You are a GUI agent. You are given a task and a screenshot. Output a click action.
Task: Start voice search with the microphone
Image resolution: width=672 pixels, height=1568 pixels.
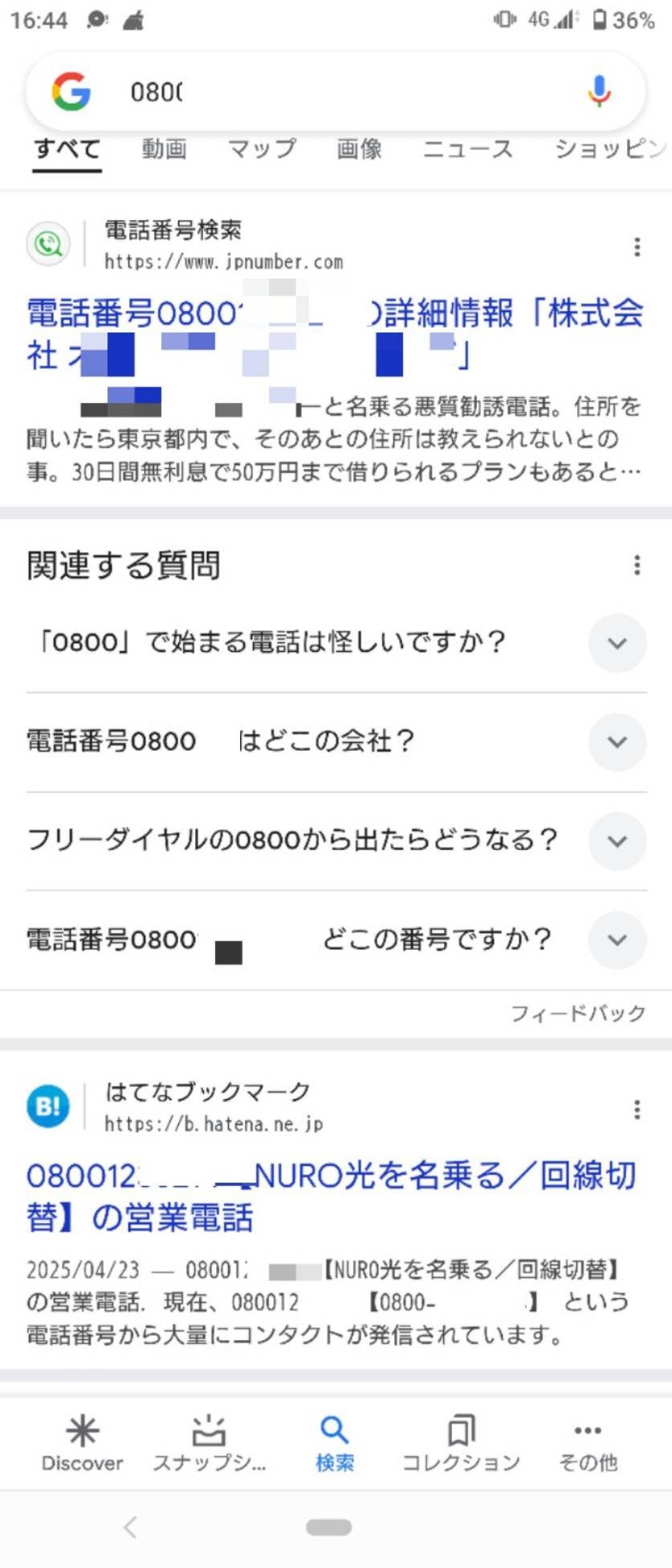(x=598, y=92)
